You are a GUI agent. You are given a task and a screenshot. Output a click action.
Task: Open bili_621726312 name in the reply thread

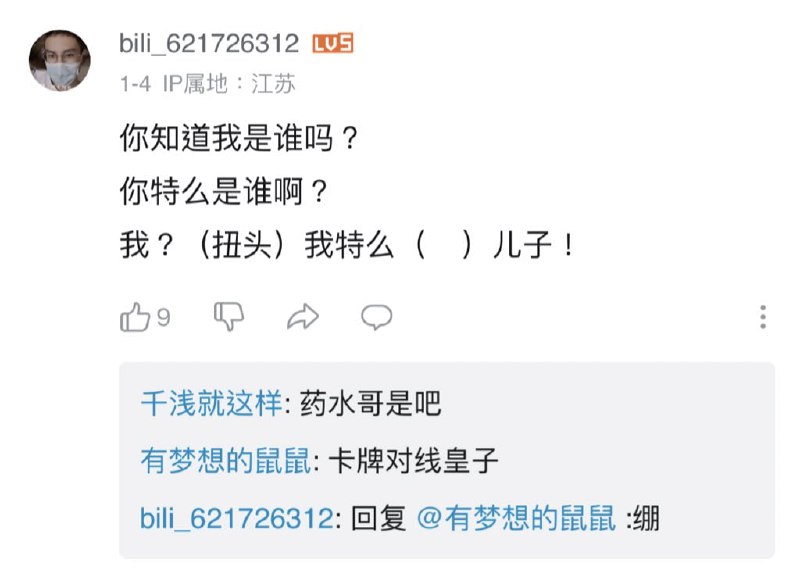coord(237,518)
